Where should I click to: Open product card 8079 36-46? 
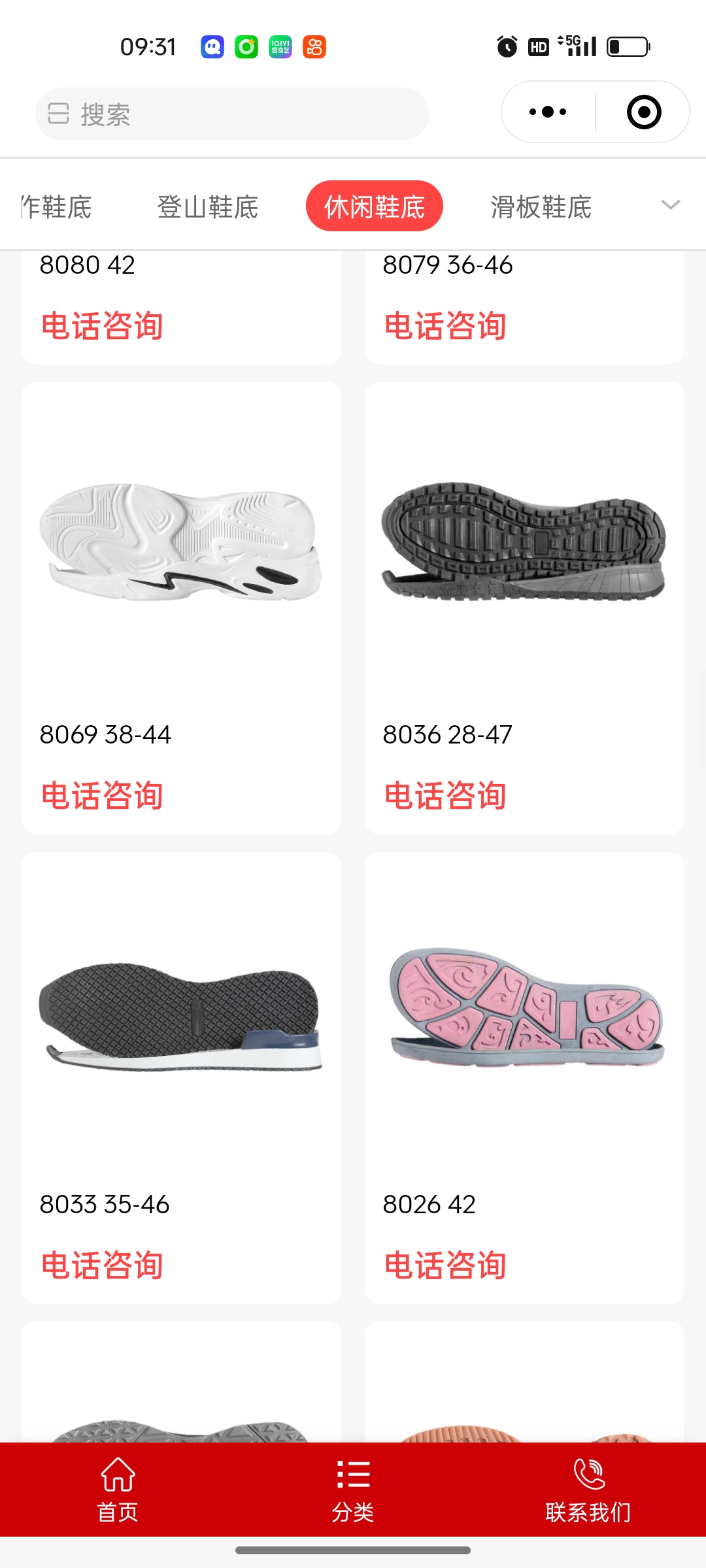tap(524, 301)
